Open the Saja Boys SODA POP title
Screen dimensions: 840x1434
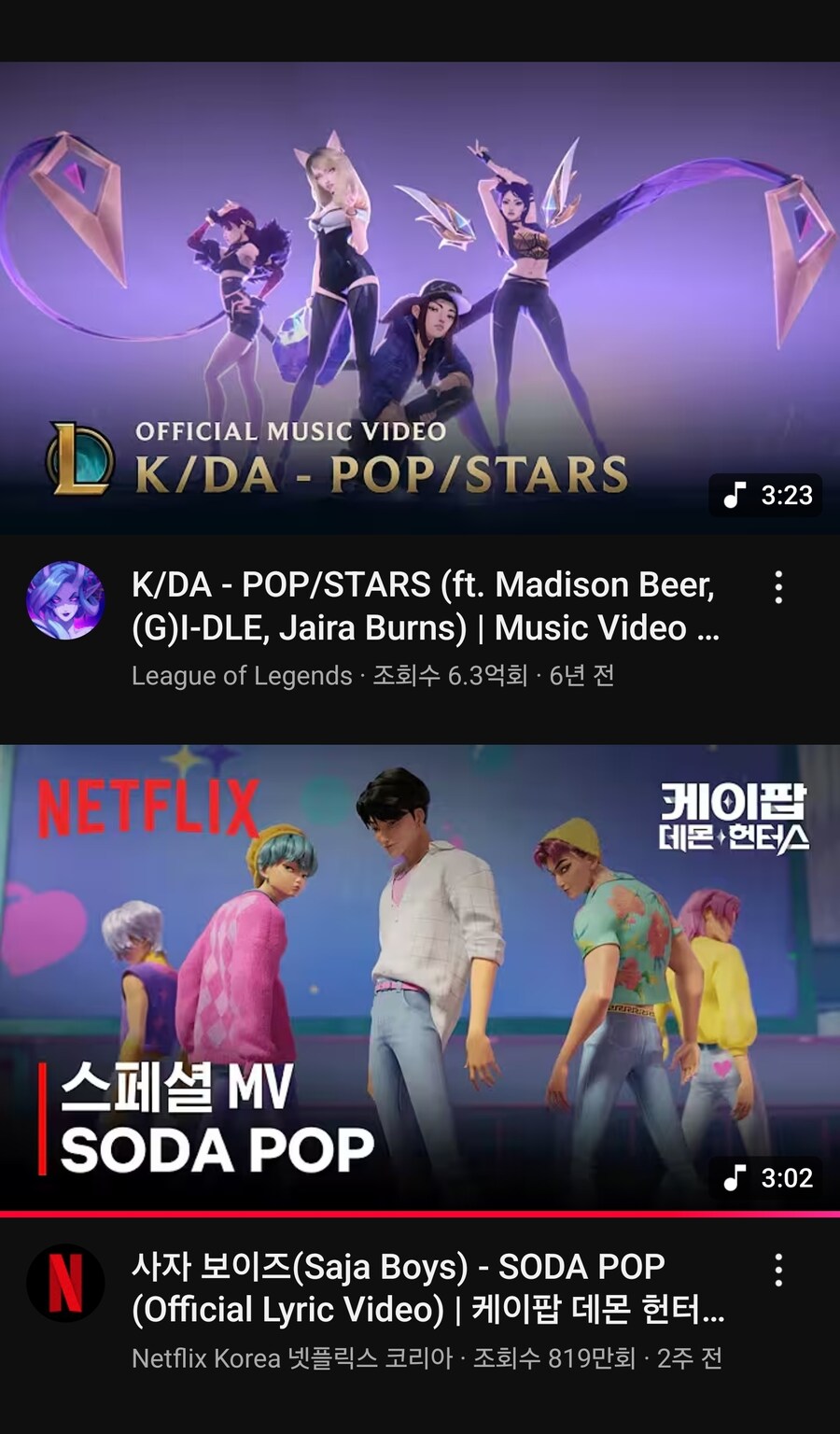427,1288
